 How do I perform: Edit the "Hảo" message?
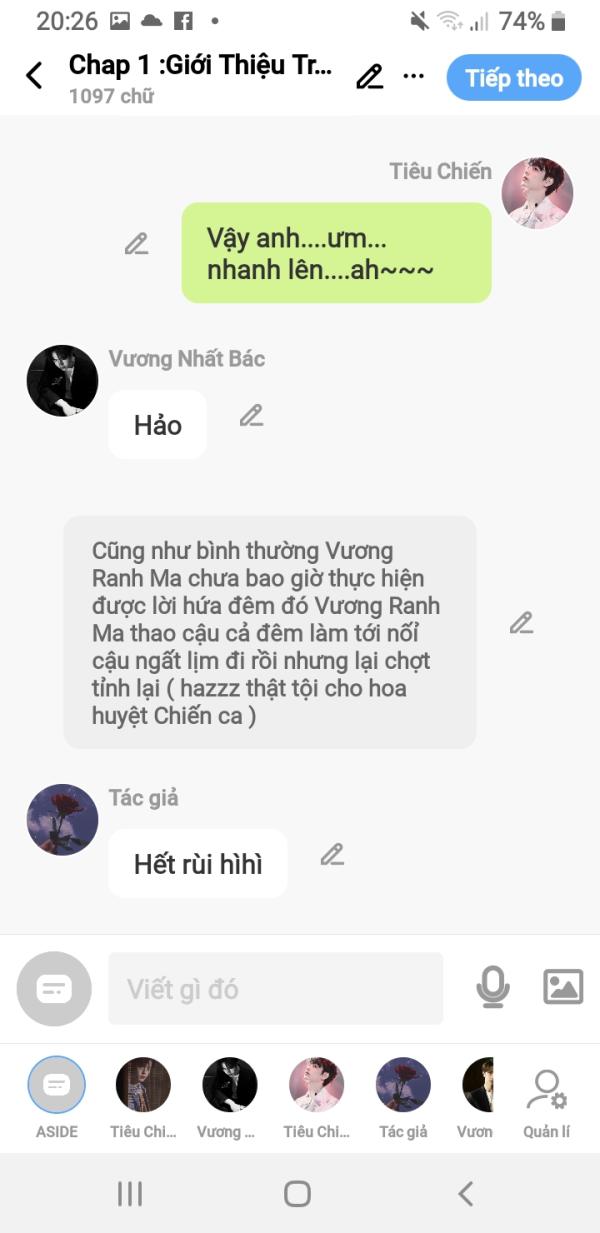252,415
